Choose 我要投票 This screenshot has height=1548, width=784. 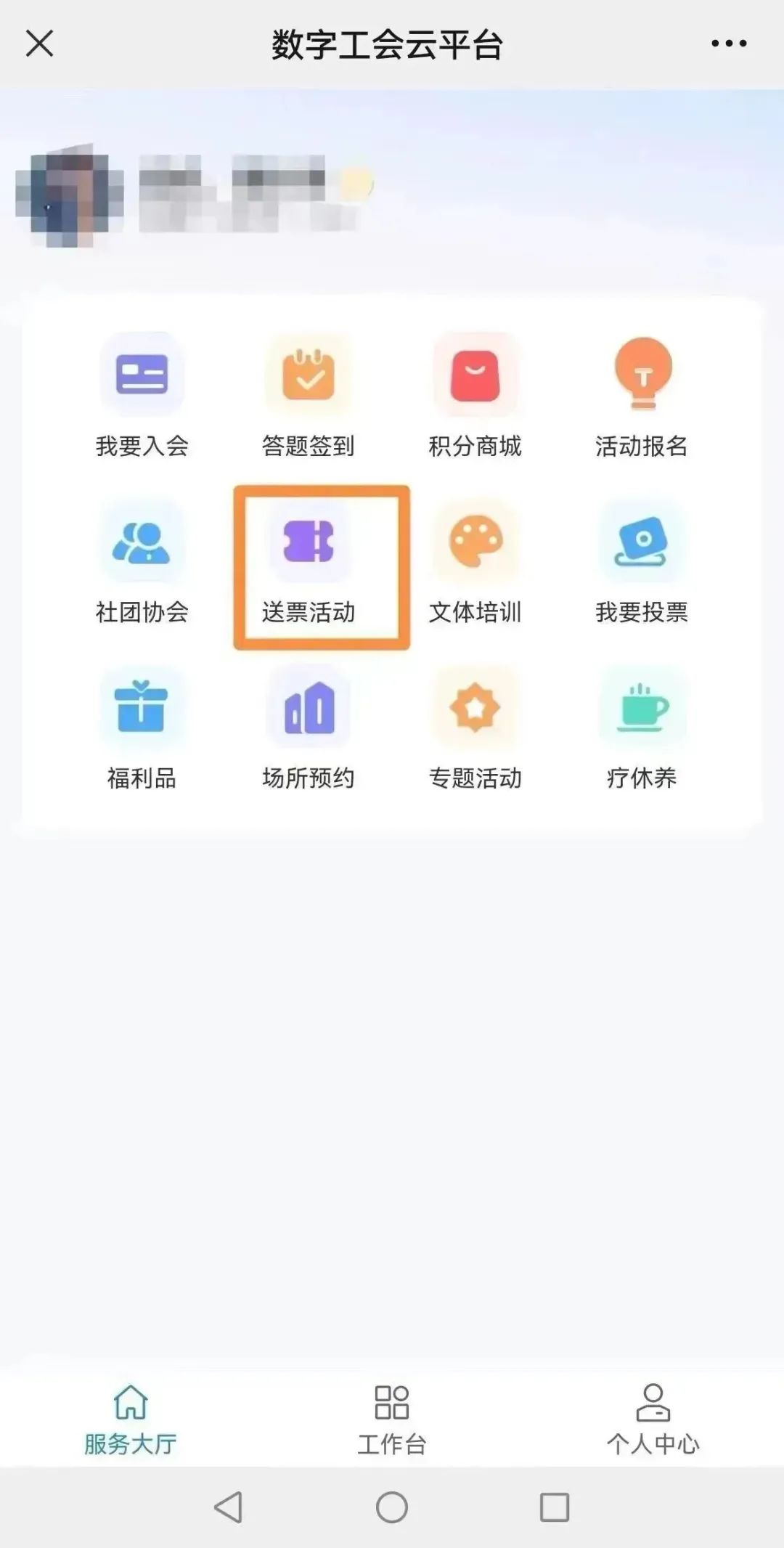[x=642, y=563]
